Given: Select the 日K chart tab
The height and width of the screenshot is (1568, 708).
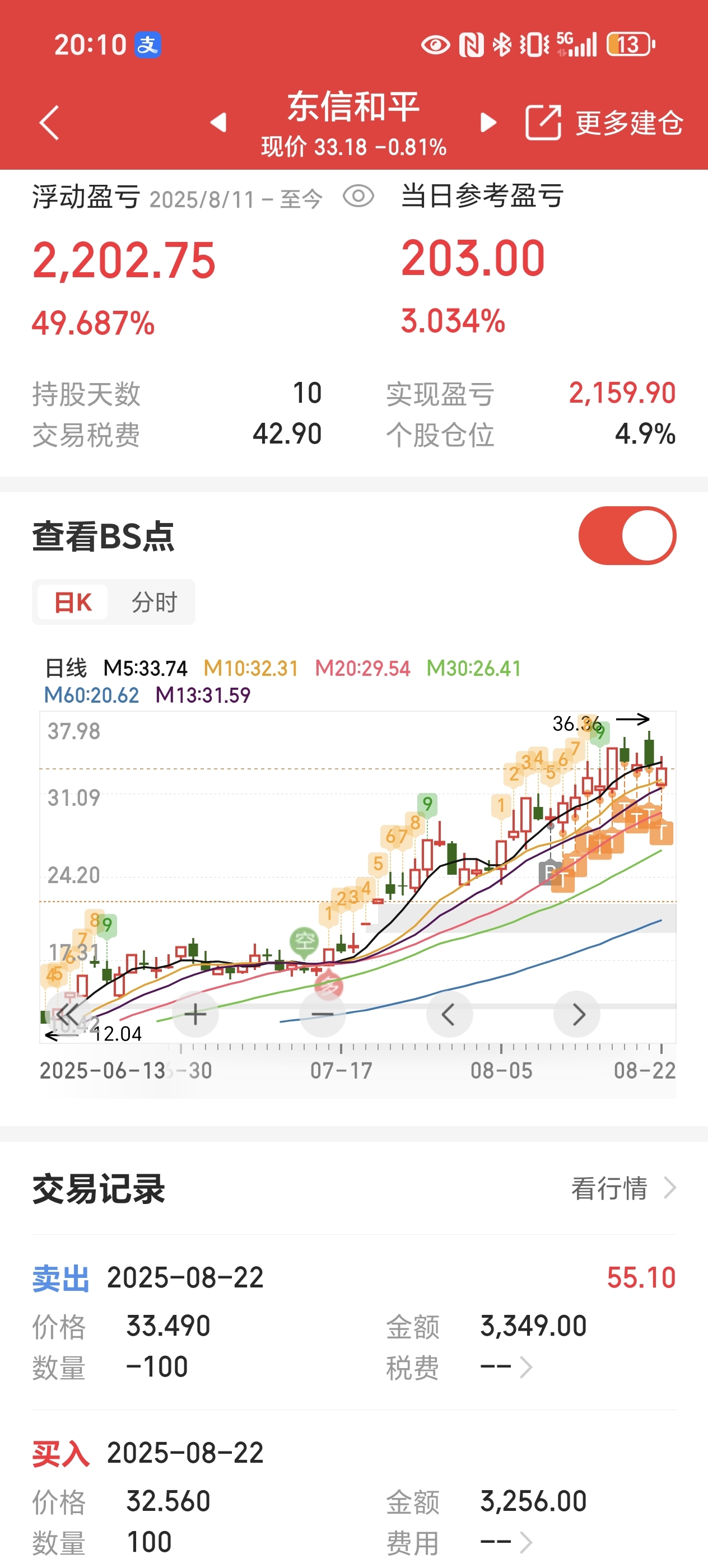Looking at the screenshot, I should point(73,602).
